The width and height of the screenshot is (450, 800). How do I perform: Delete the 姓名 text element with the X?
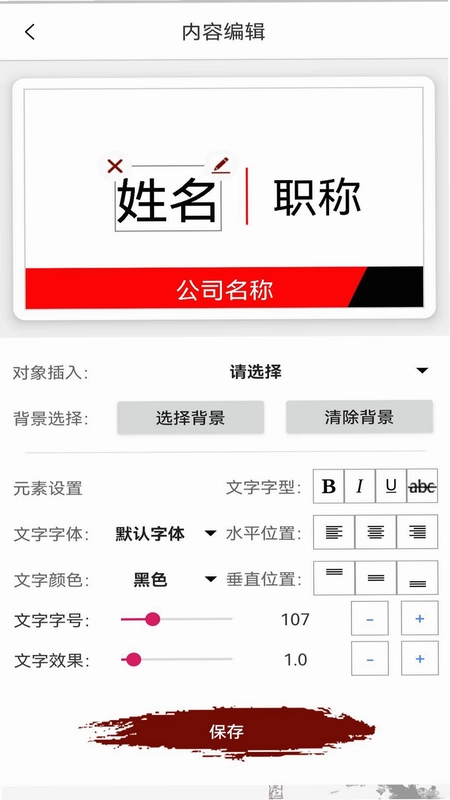pyautogui.click(x=115, y=166)
